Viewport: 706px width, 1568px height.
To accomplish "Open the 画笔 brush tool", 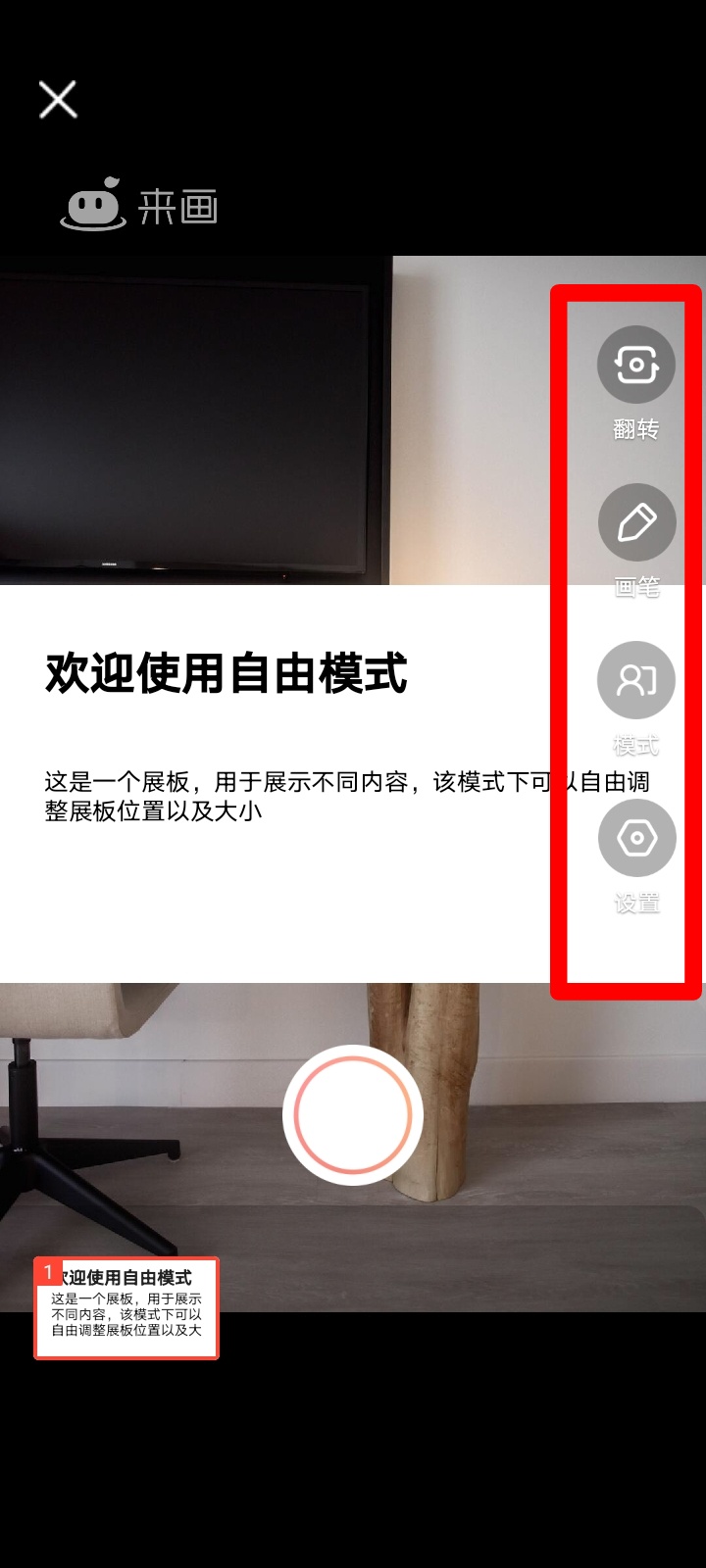I will click(x=636, y=522).
